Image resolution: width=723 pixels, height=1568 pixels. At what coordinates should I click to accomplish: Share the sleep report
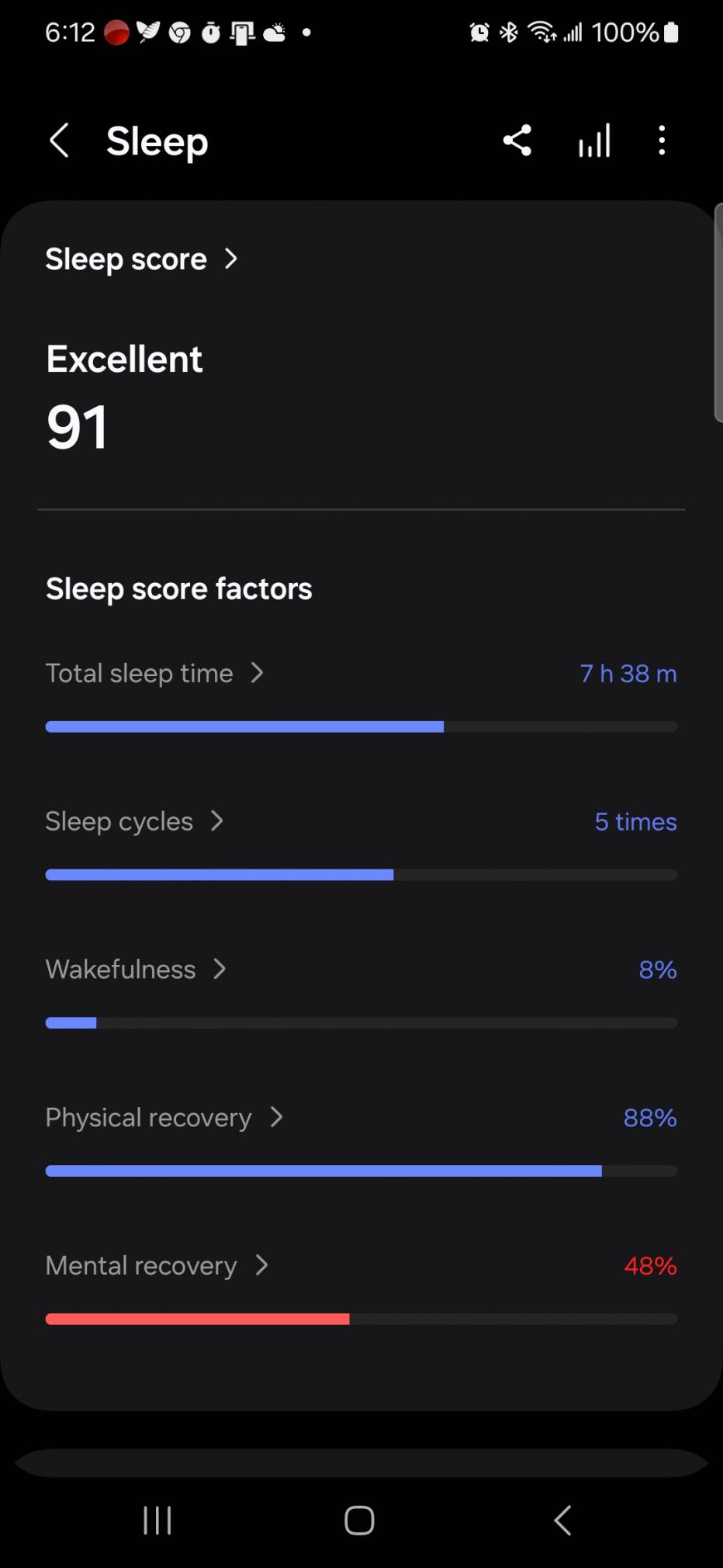pos(517,140)
